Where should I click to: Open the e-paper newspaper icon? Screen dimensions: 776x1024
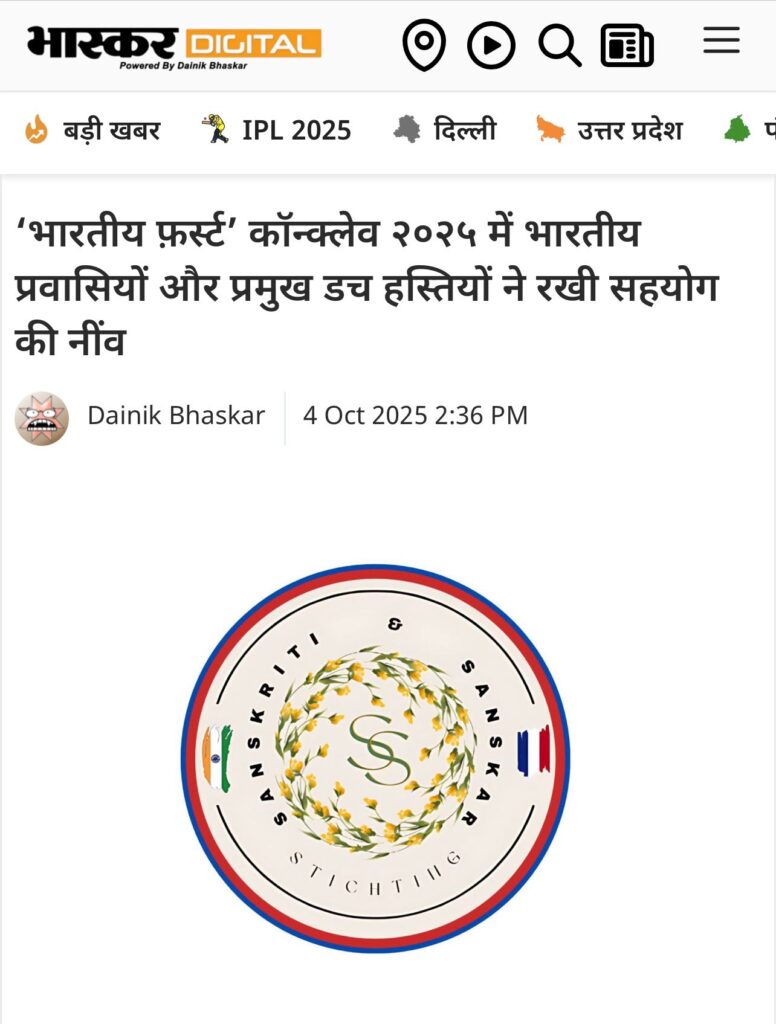click(626, 46)
